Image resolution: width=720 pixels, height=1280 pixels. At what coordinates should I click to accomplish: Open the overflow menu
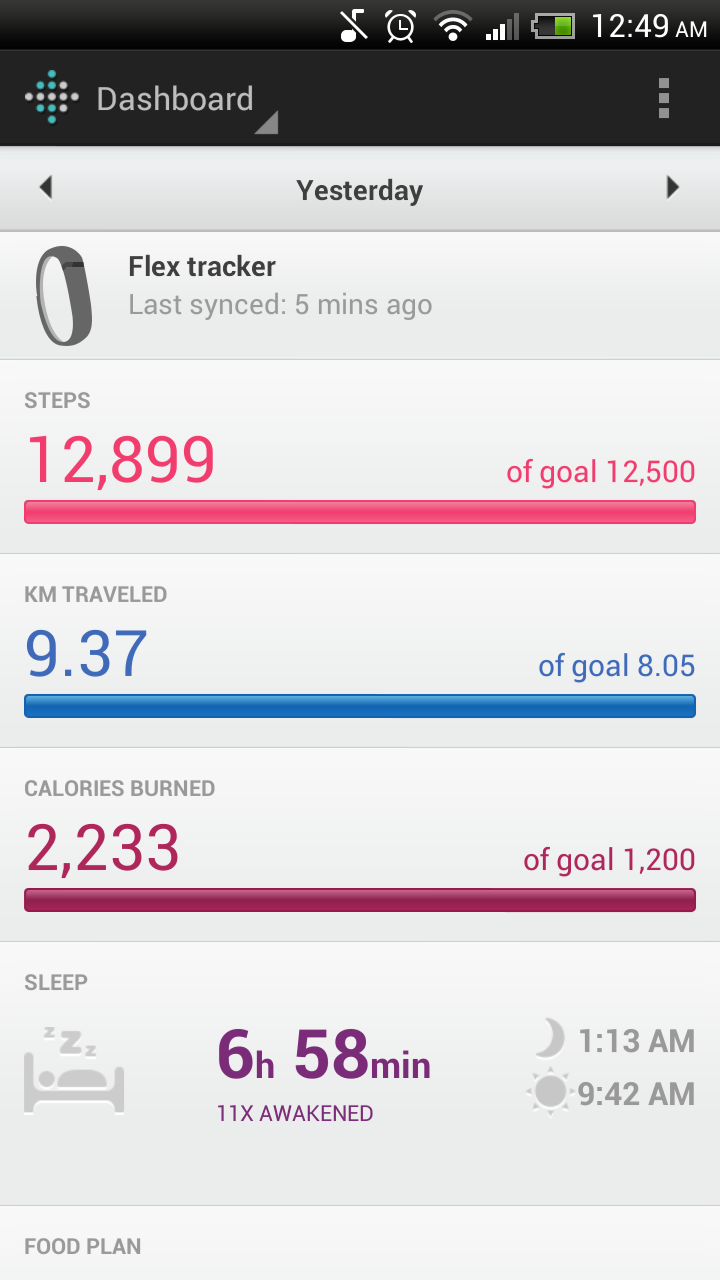663,99
